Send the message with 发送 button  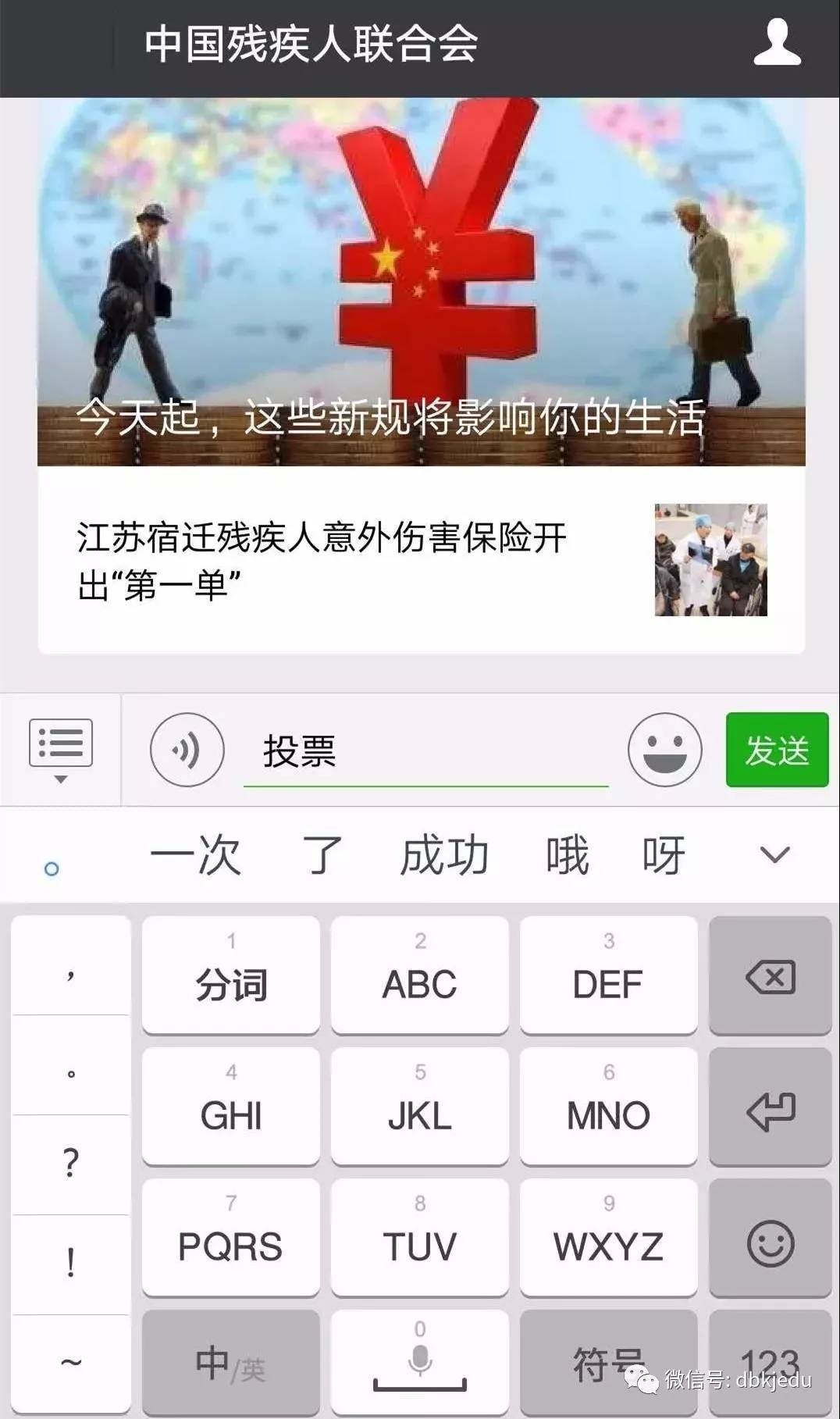(x=776, y=749)
